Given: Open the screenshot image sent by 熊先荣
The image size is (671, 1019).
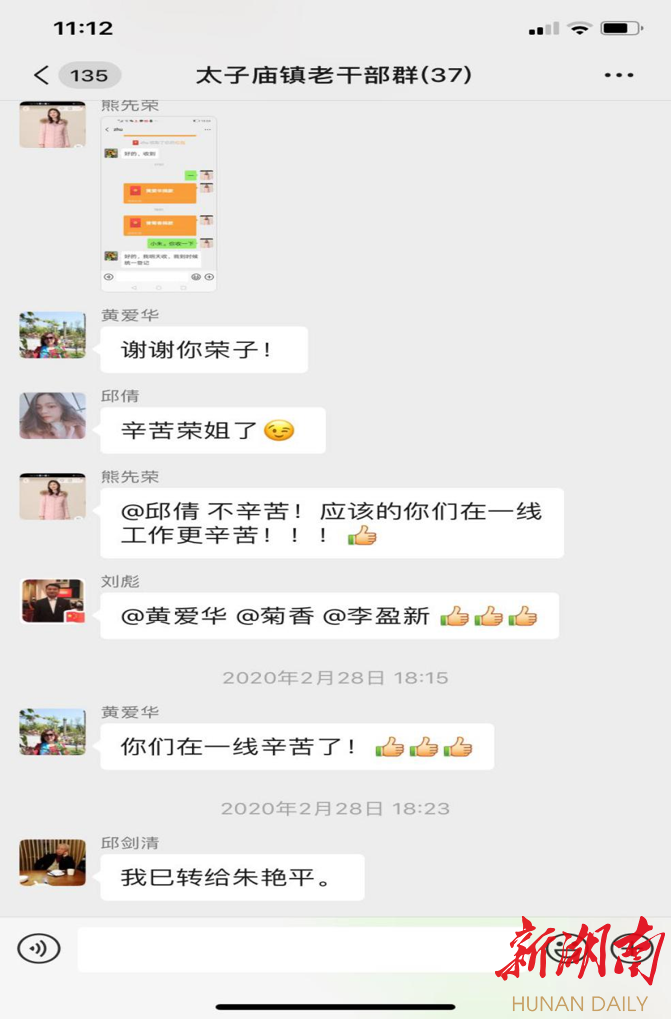Looking at the screenshot, I should click(158, 204).
